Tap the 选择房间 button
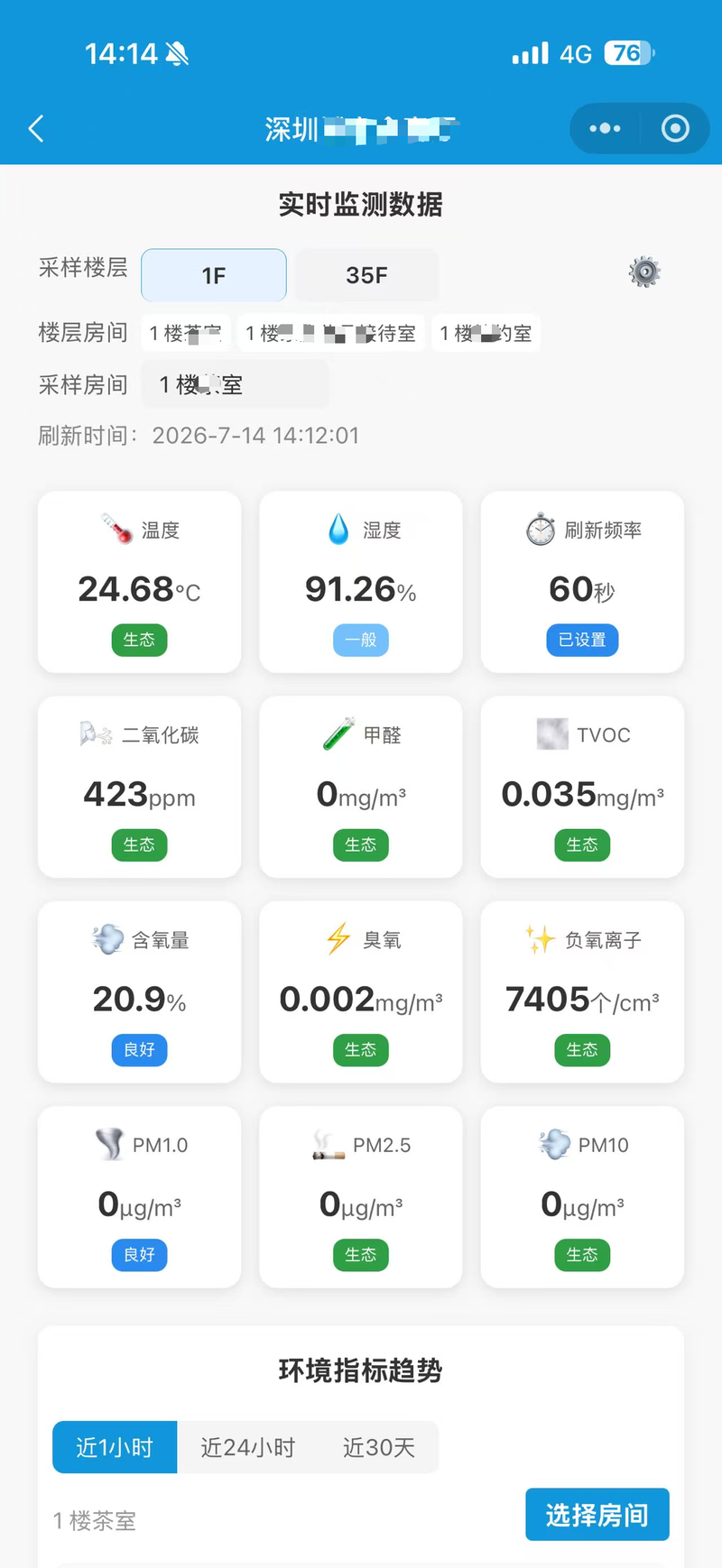 click(x=597, y=1515)
